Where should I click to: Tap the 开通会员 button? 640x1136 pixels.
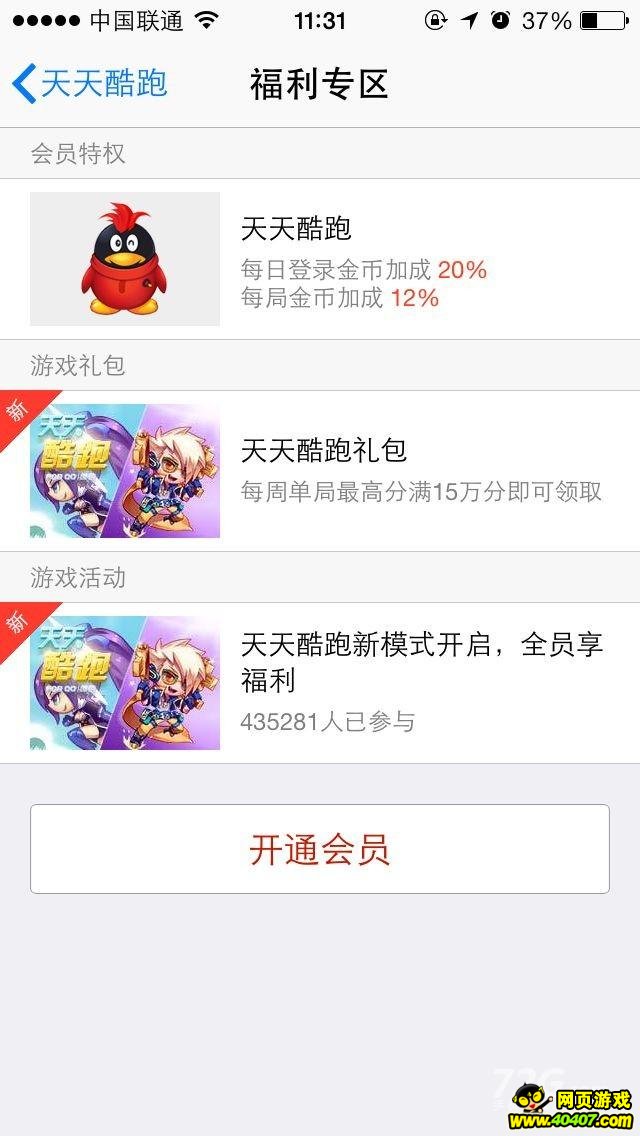320,849
